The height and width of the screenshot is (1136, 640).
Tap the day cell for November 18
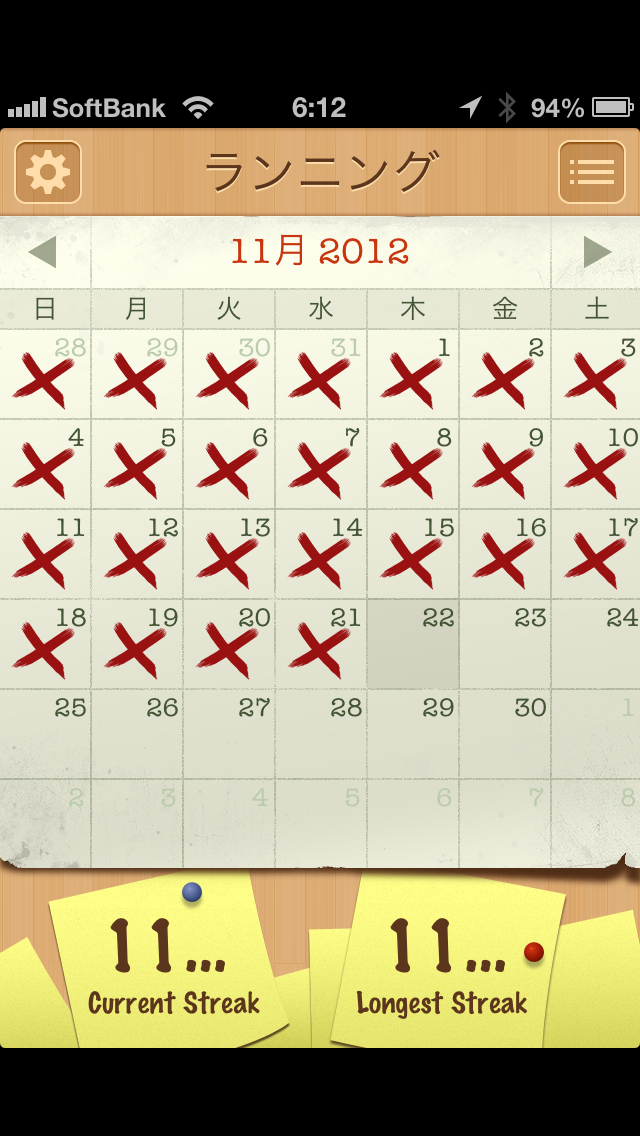[x=45, y=645]
